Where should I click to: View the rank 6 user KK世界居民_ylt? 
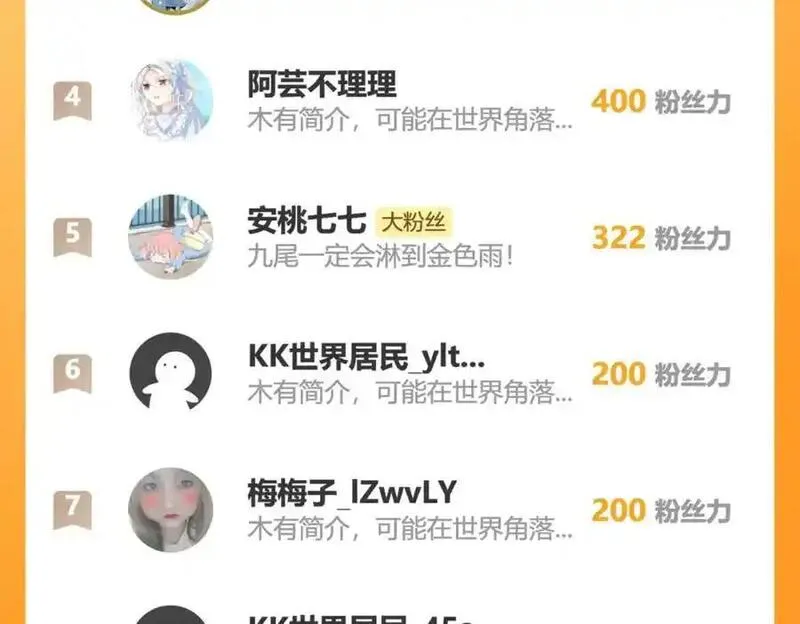(x=399, y=373)
